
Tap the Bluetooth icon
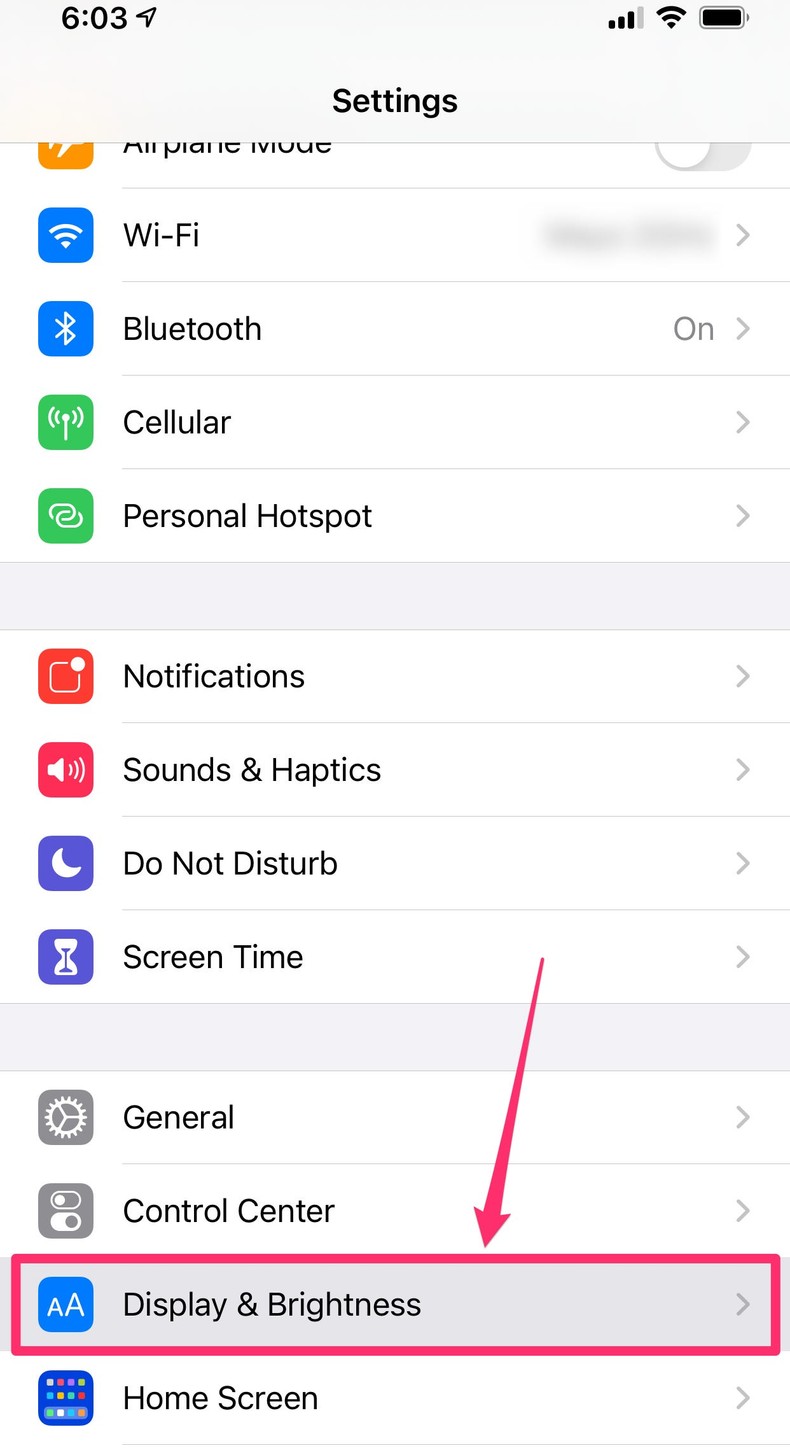tap(65, 328)
